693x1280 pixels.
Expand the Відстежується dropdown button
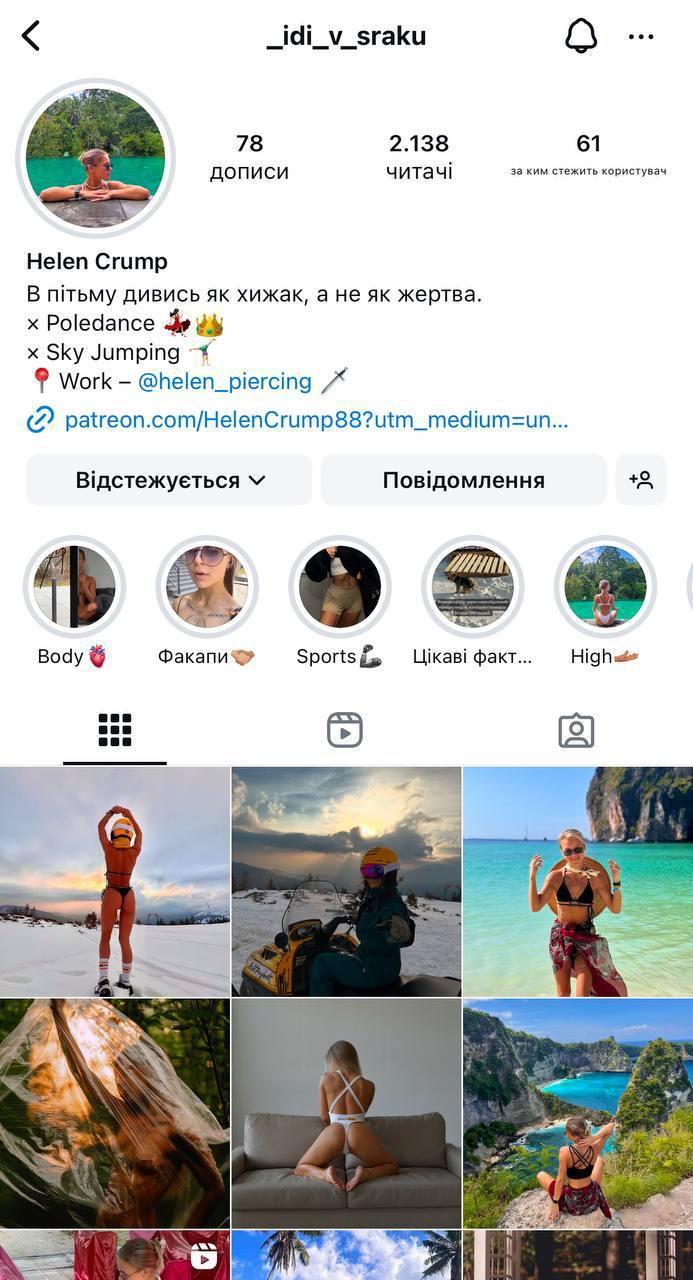pyautogui.click(x=169, y=480)
